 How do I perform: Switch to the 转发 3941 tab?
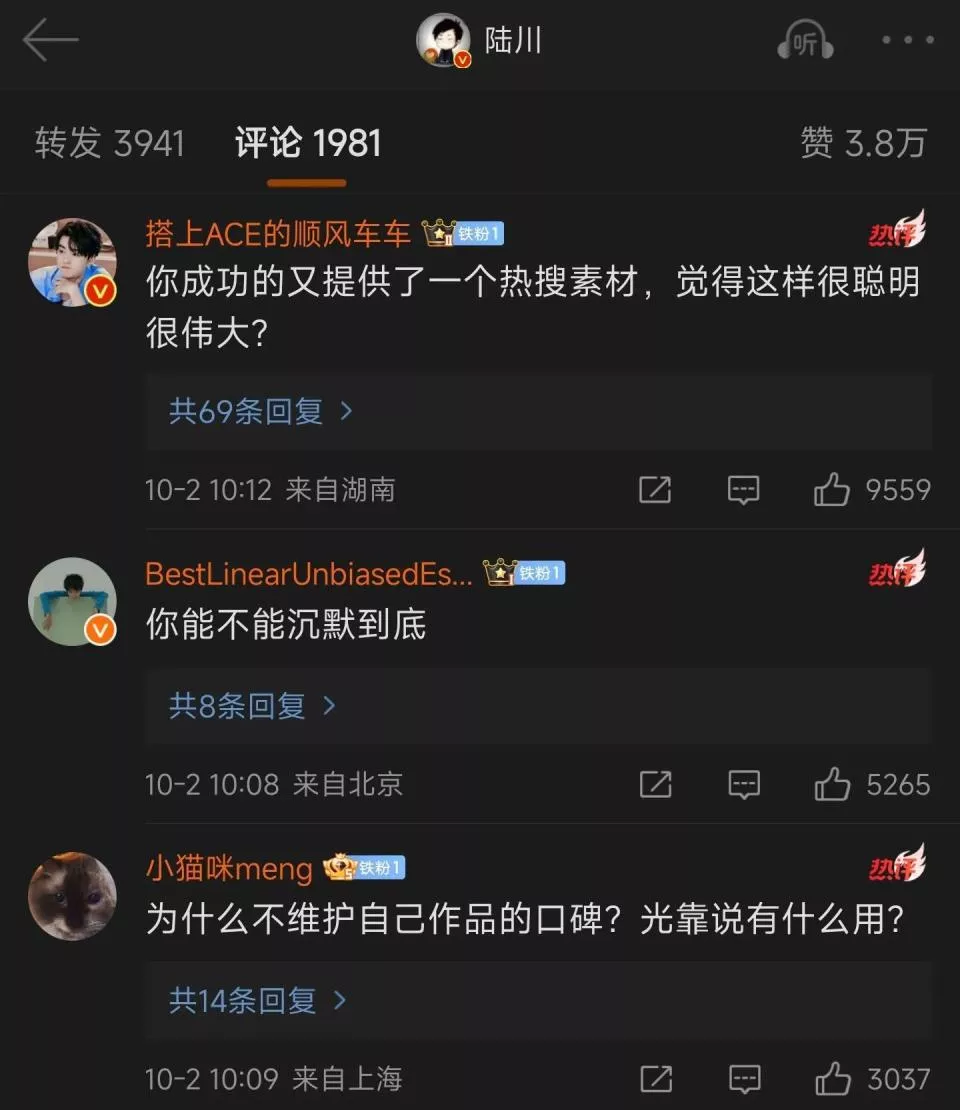pyautogui.click(x=109, y=143)
